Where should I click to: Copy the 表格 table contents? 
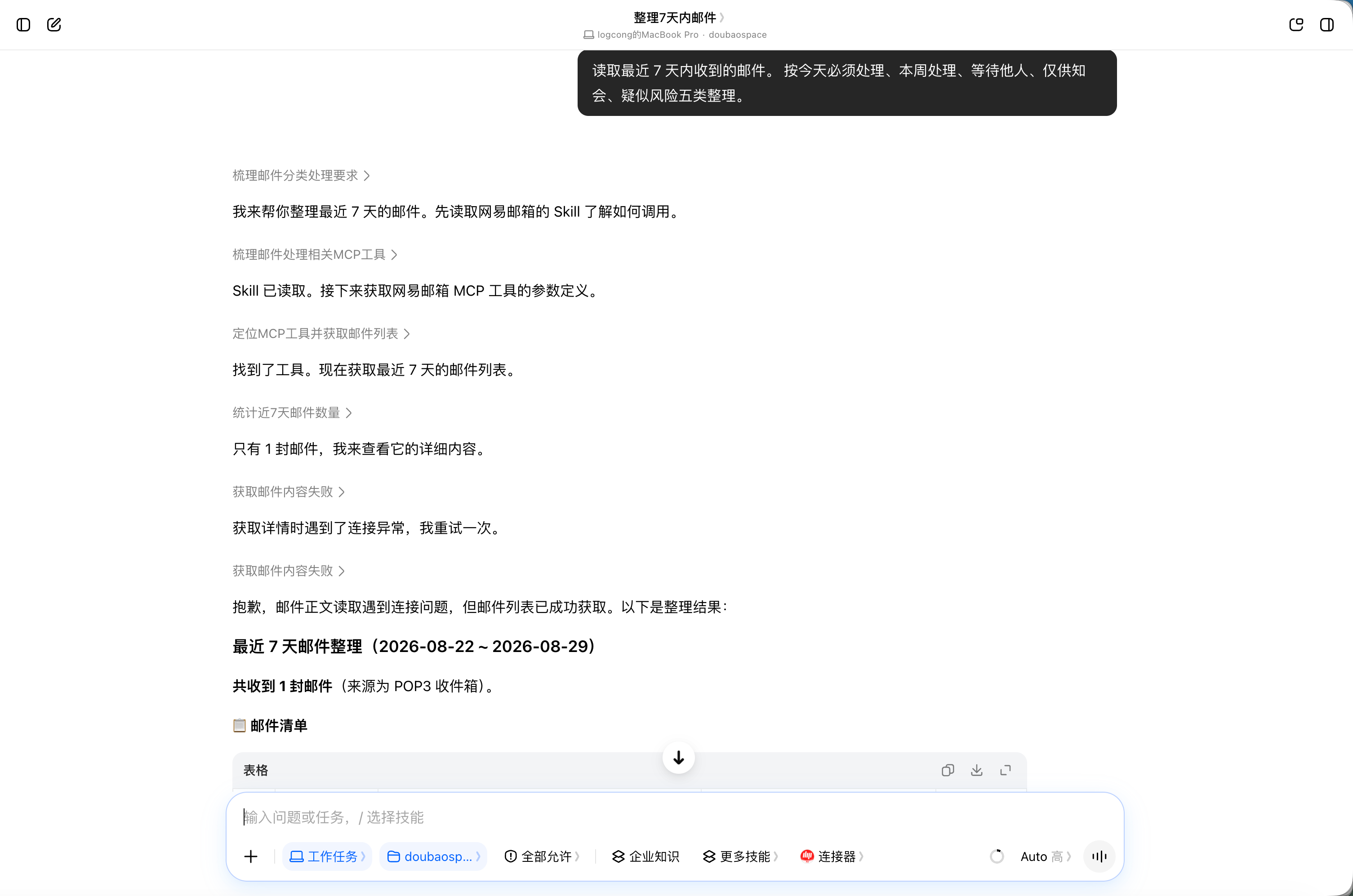948,770
